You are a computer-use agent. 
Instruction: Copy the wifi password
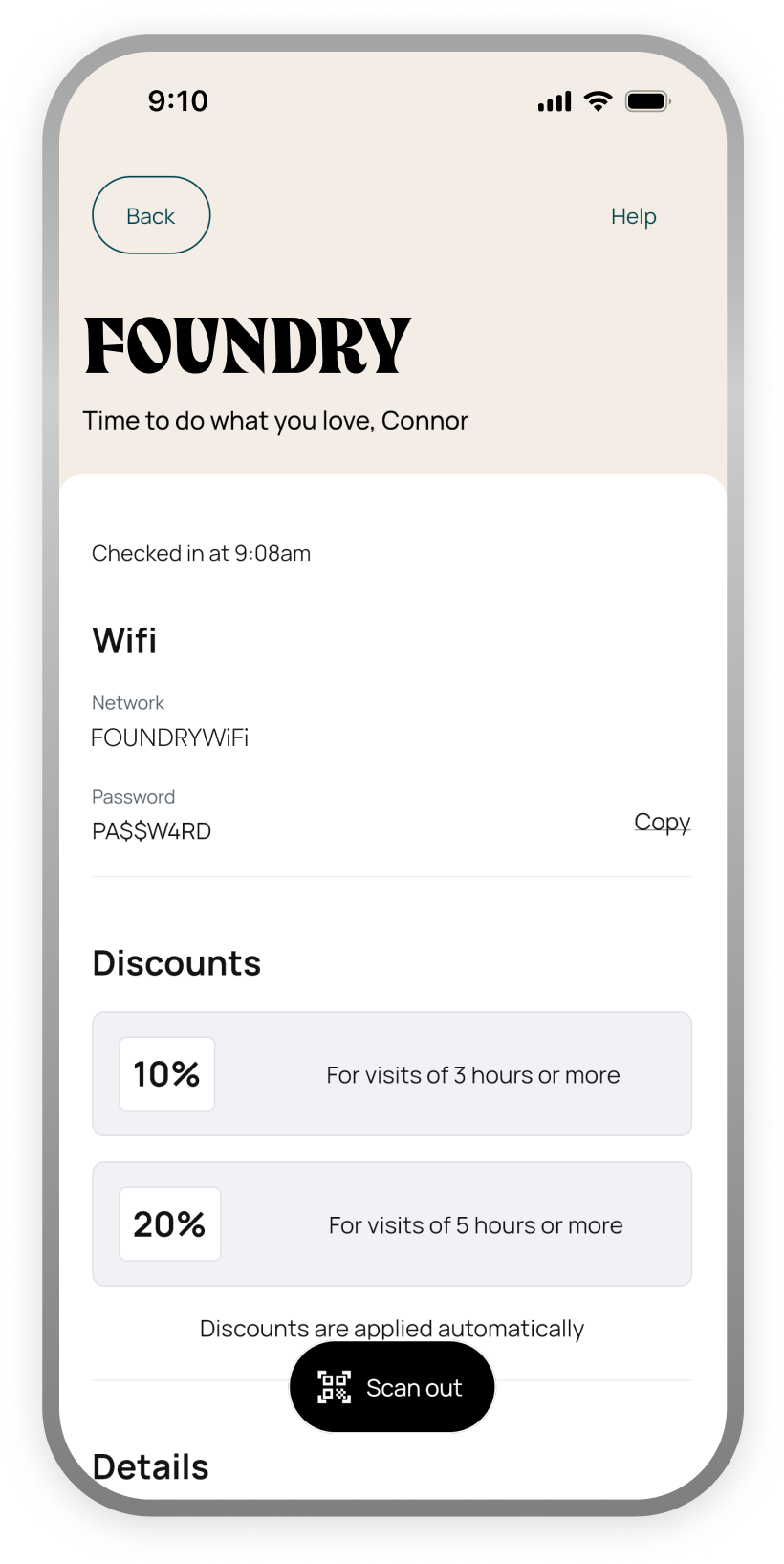662,822
